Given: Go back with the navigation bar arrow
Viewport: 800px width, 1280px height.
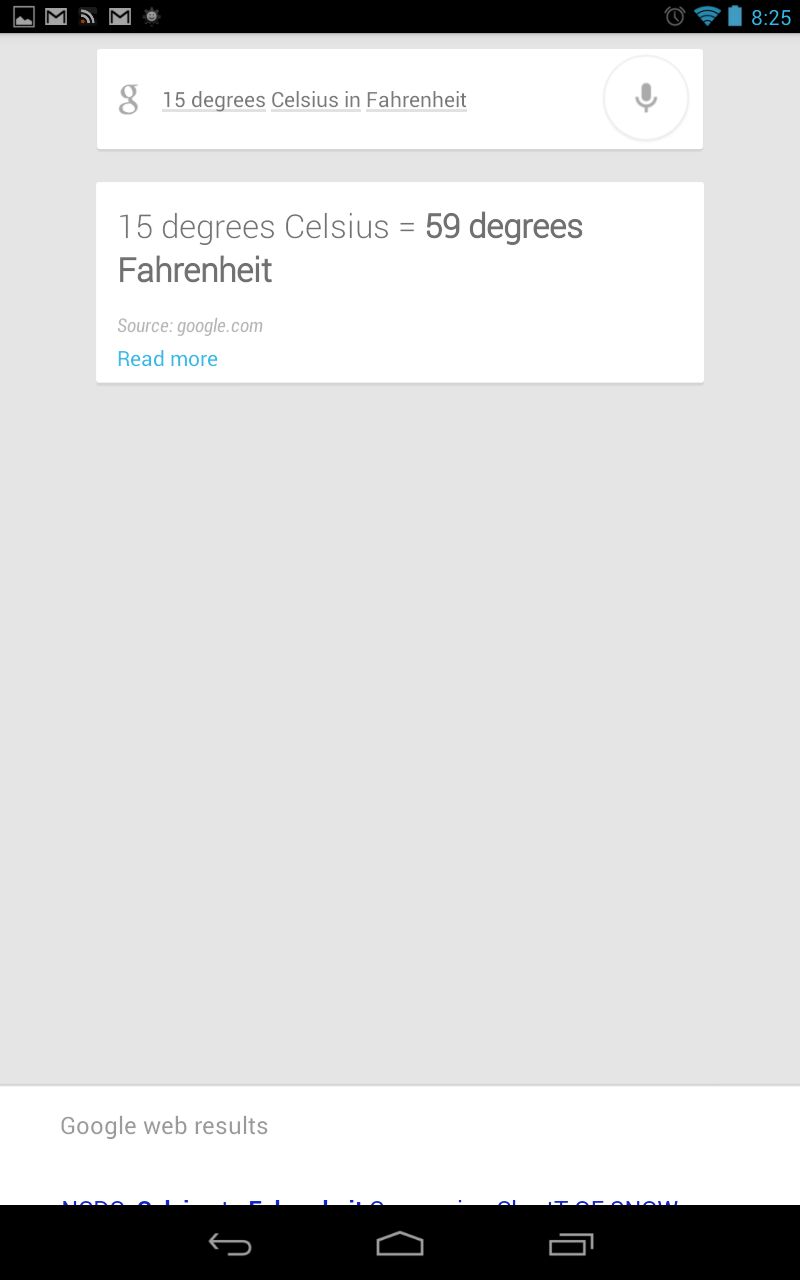Looking at the screenshot, I should (x=229, y=1243).
